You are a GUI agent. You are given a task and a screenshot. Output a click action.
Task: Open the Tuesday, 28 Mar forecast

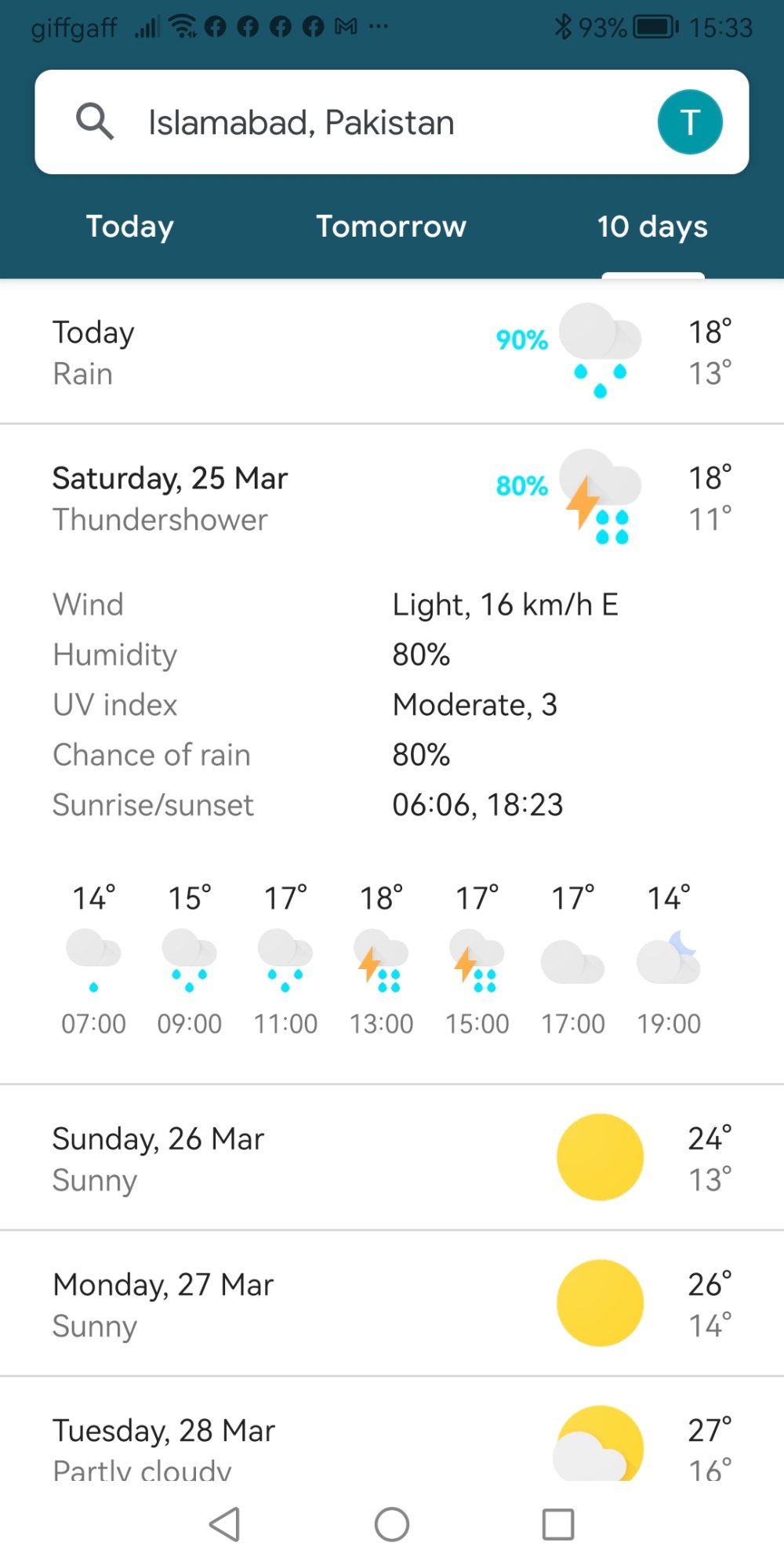tap(392, 1430)
